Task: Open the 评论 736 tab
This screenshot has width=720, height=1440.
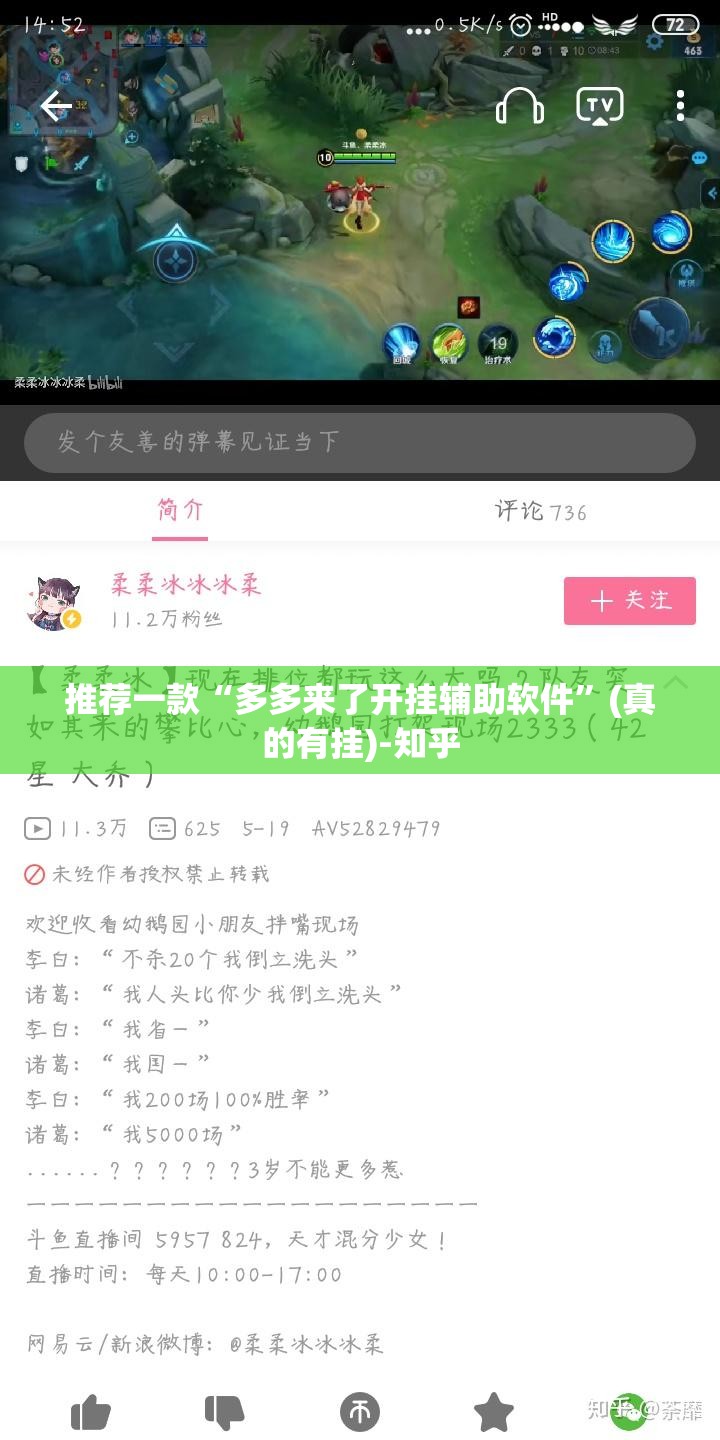Action: [x=540, y=511]
